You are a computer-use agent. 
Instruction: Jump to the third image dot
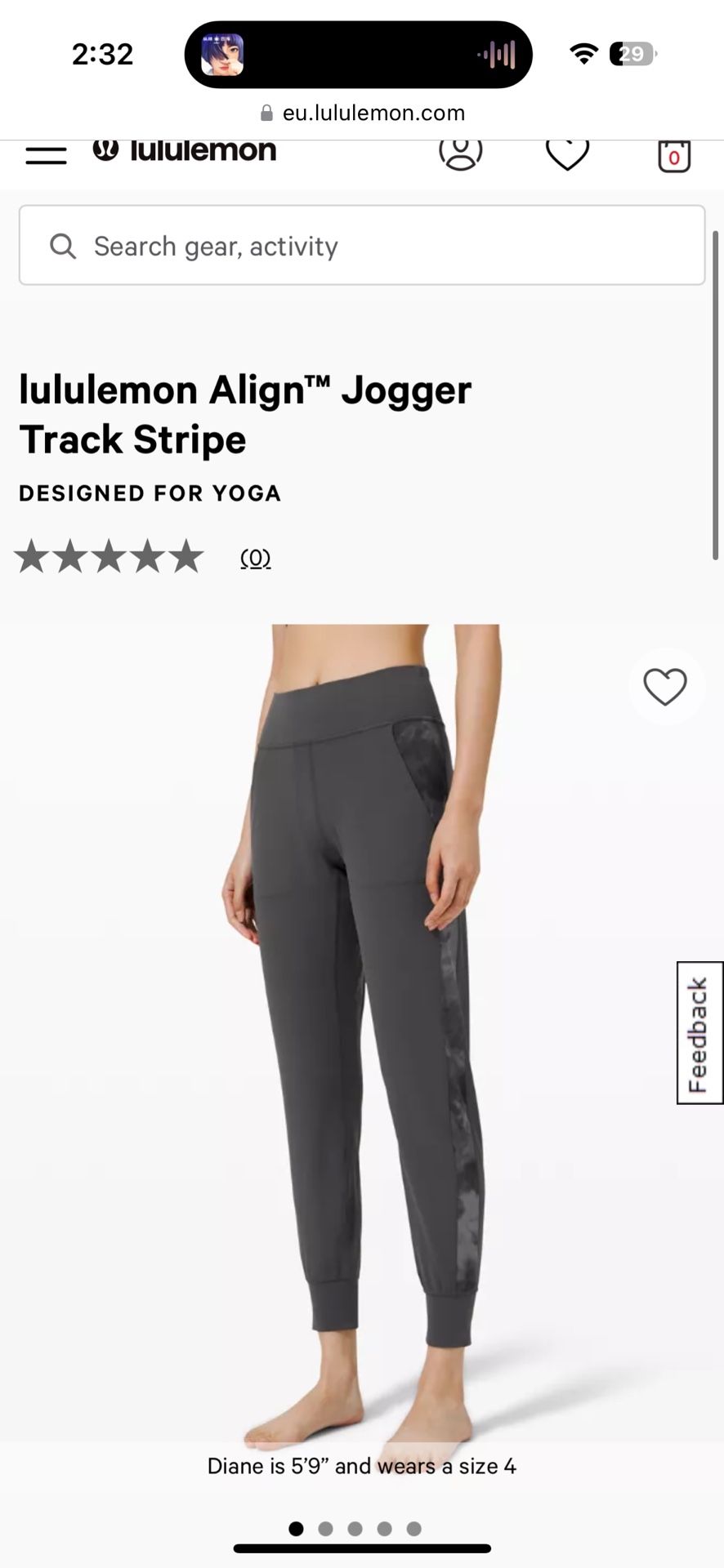tap(355, 1529)
